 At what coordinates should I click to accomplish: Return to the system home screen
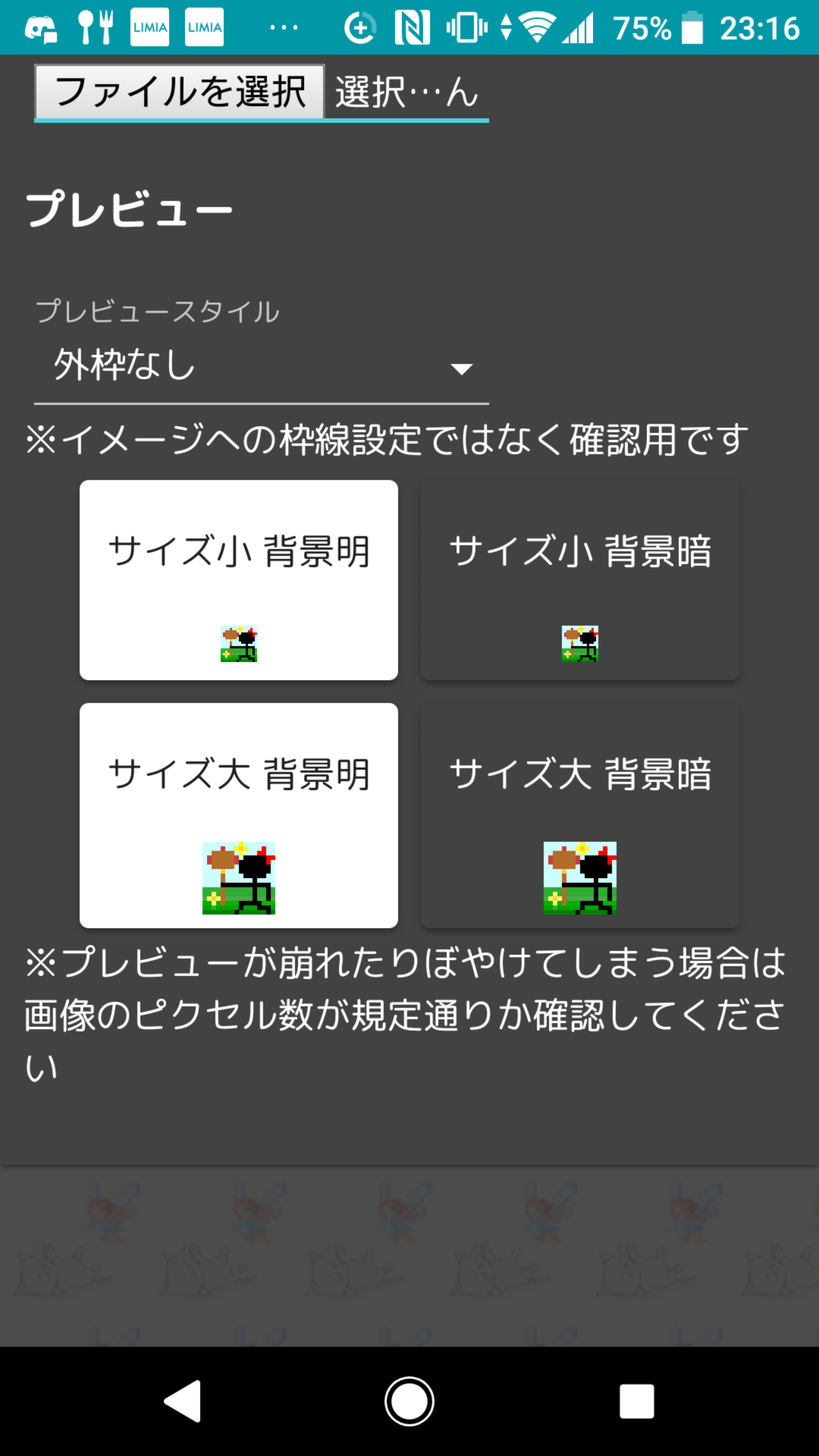409,1401
